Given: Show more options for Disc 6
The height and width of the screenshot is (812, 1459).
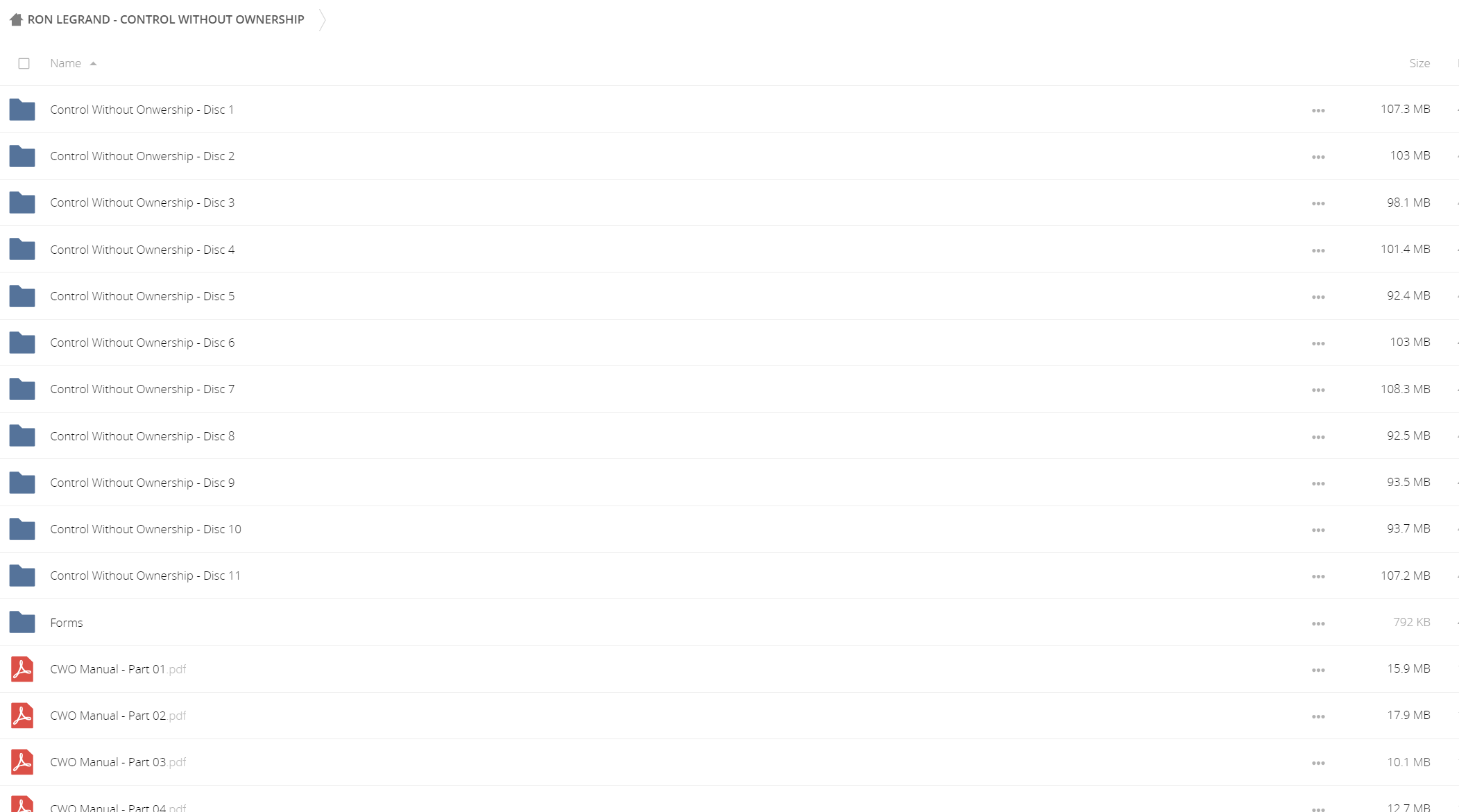Looking at the screenshot, I should [1318, 343].
